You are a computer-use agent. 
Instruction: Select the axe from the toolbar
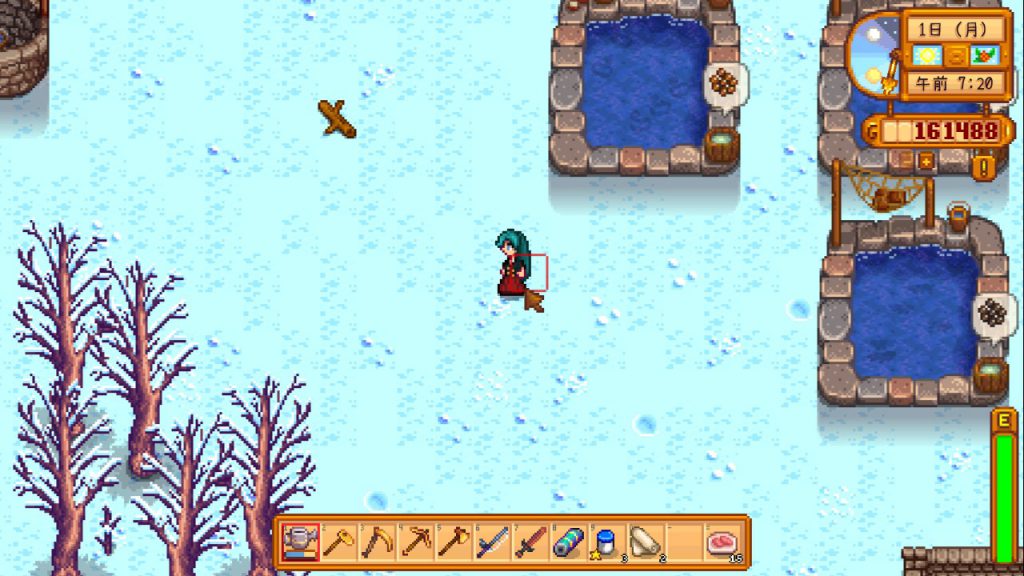(453, 543)
